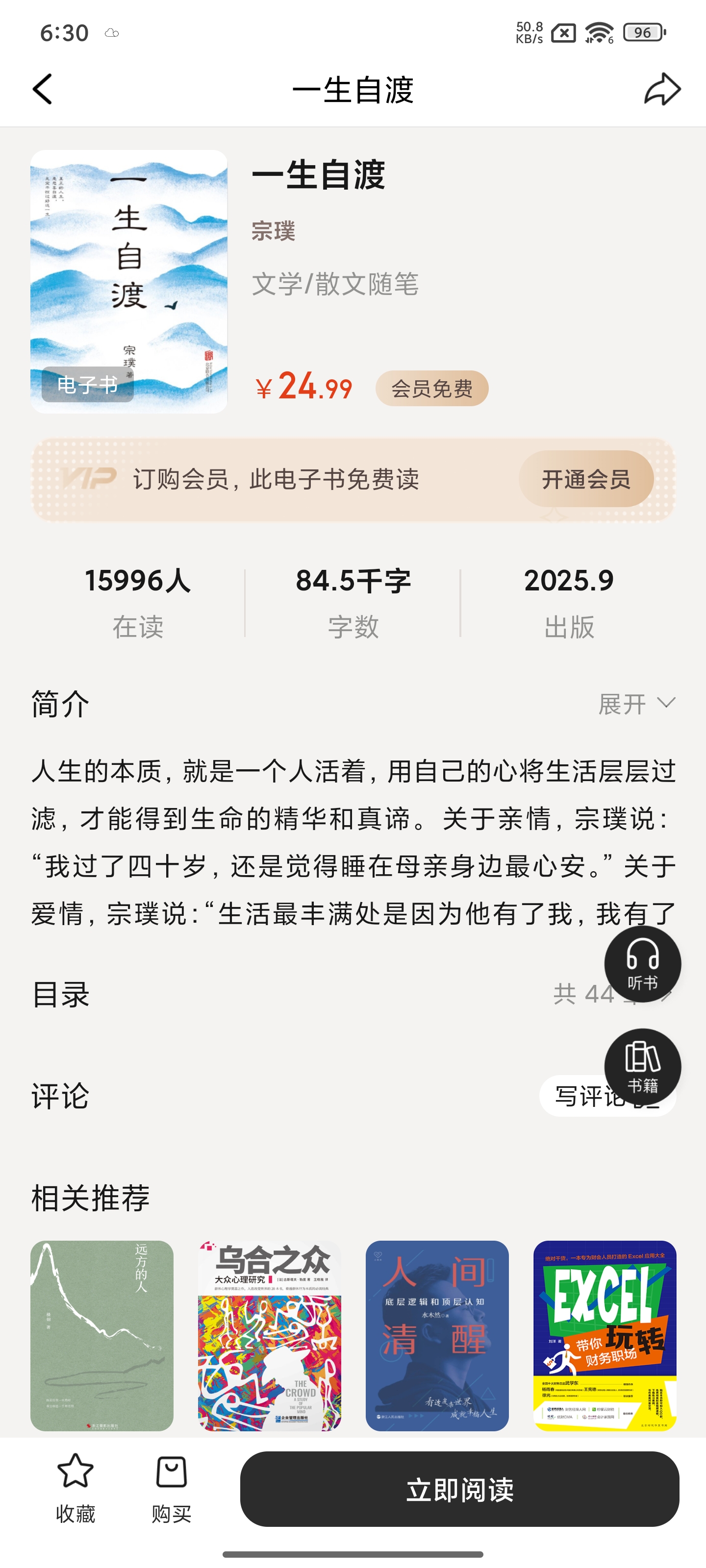Open author 宗璞's page
The width and height of the screenshot is (706, 1568).
[274, 231]
